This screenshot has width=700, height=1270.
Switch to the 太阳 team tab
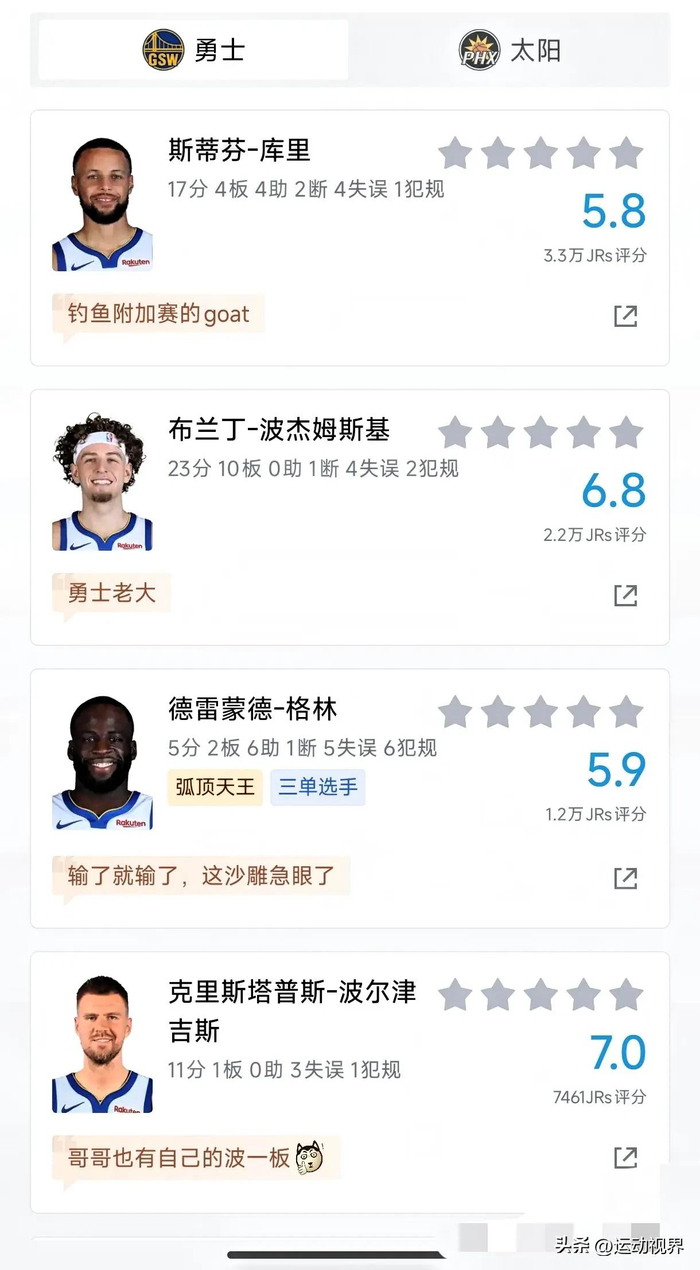510,50
